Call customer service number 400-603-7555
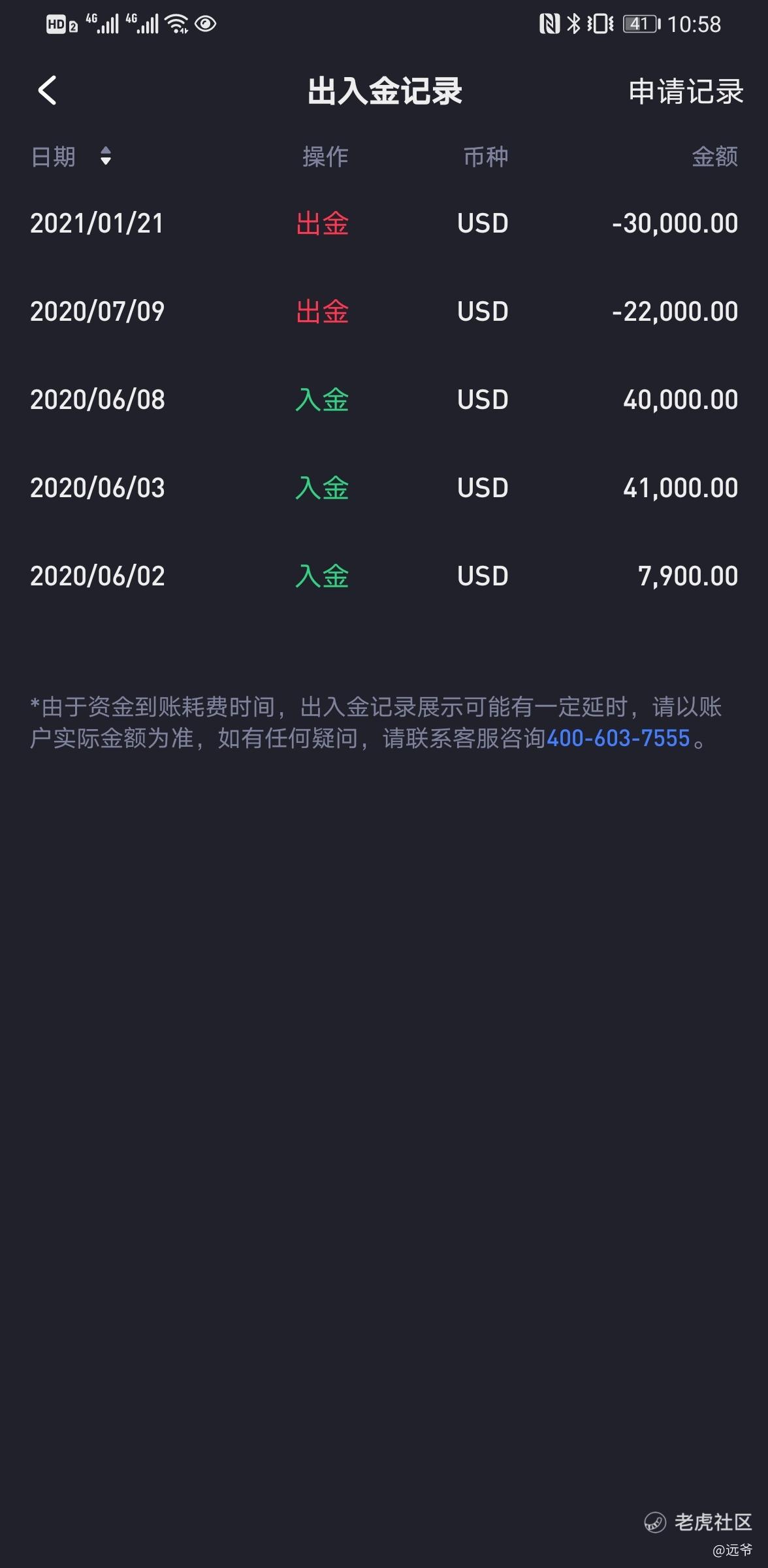The width and height of the screenshot is (768, 1568). 618,738
